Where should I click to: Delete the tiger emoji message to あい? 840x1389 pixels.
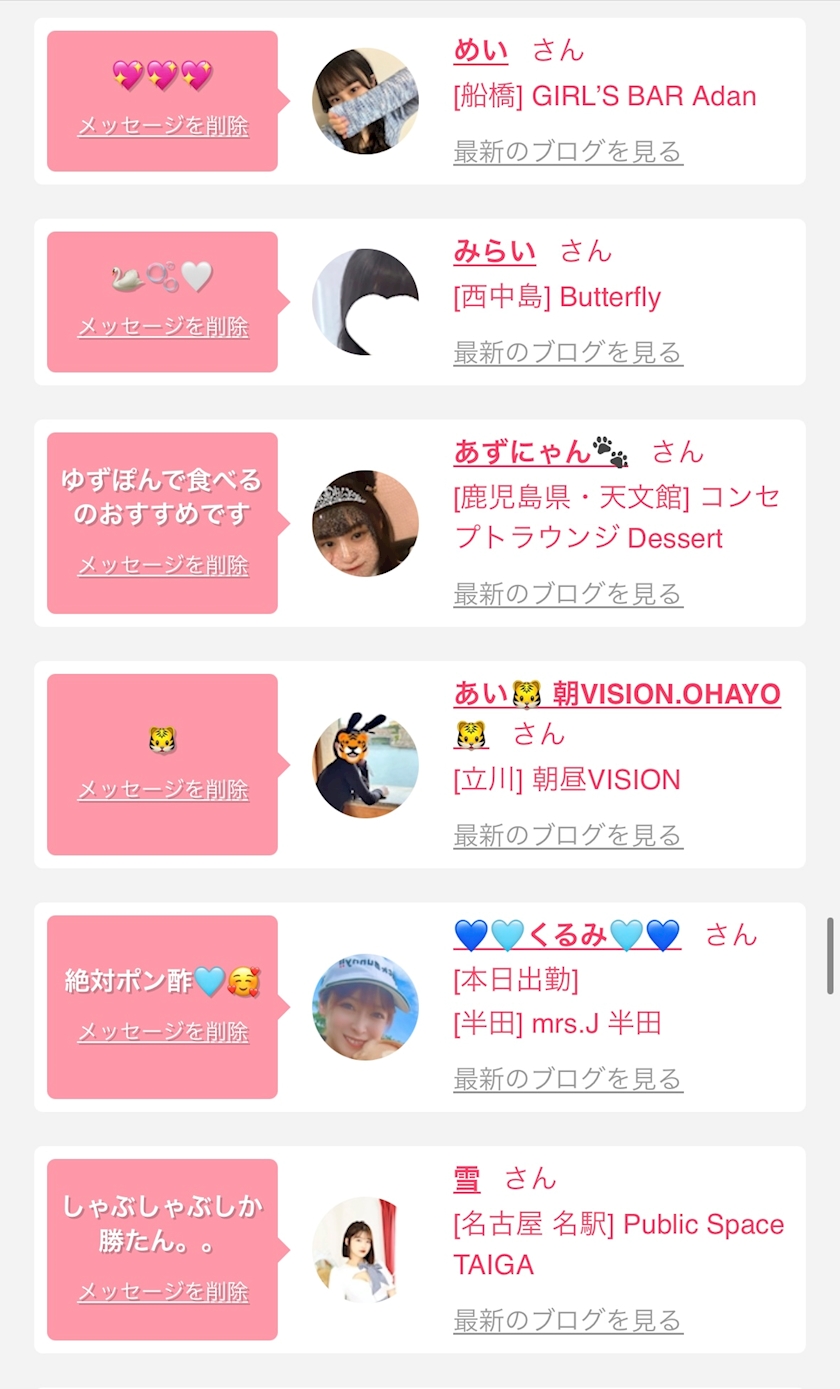(163, 790)
